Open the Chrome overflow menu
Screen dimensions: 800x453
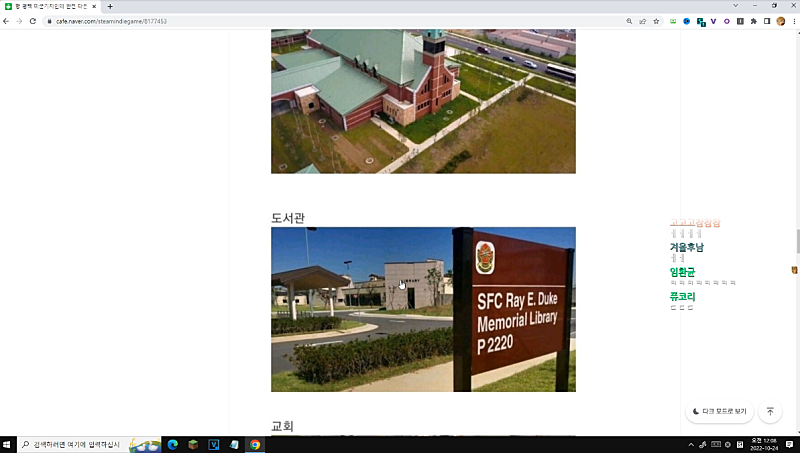pos(792,20)
